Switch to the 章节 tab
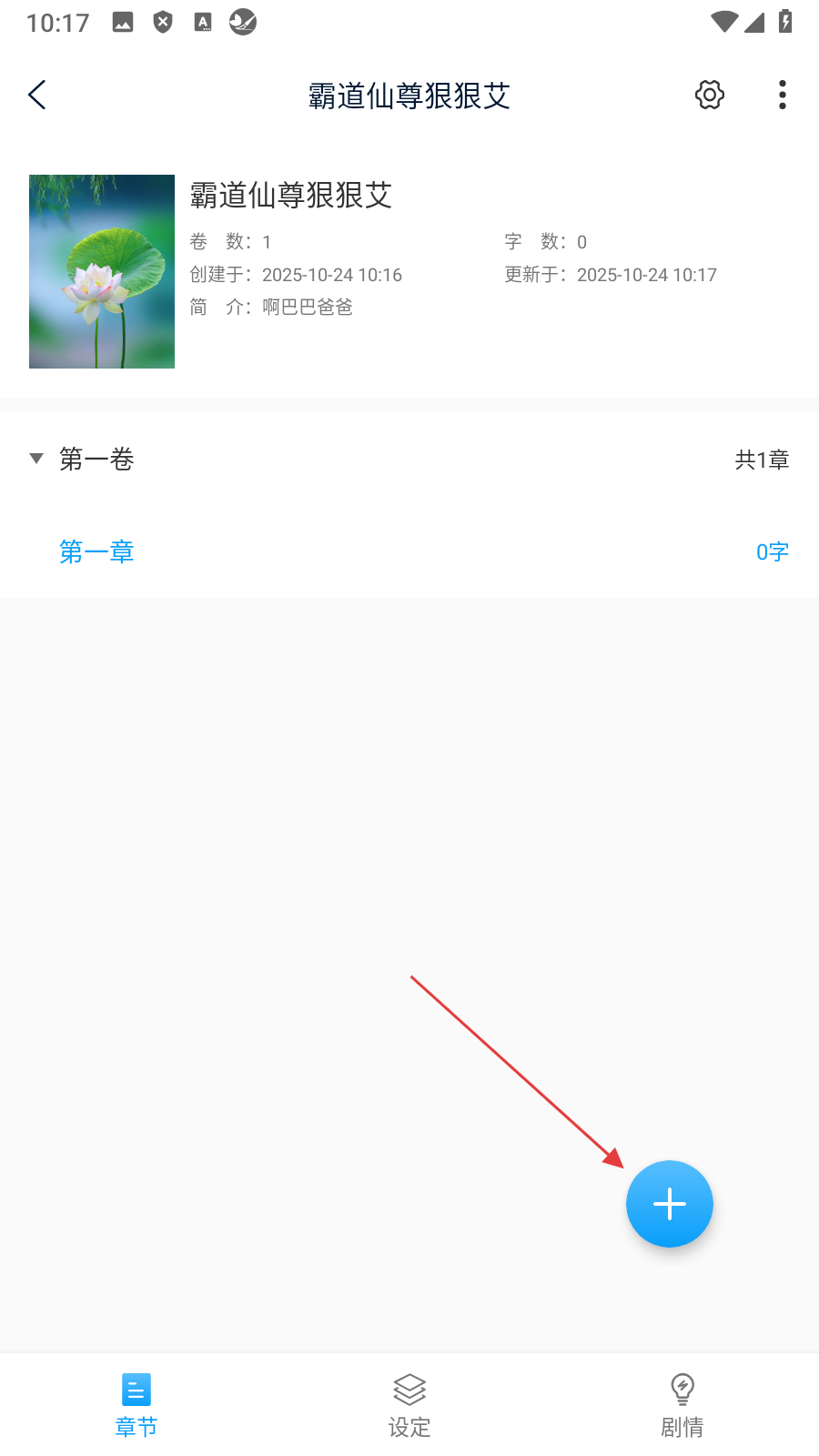The height and width of the screenshot is (1456, 819). pos(136,1405)
